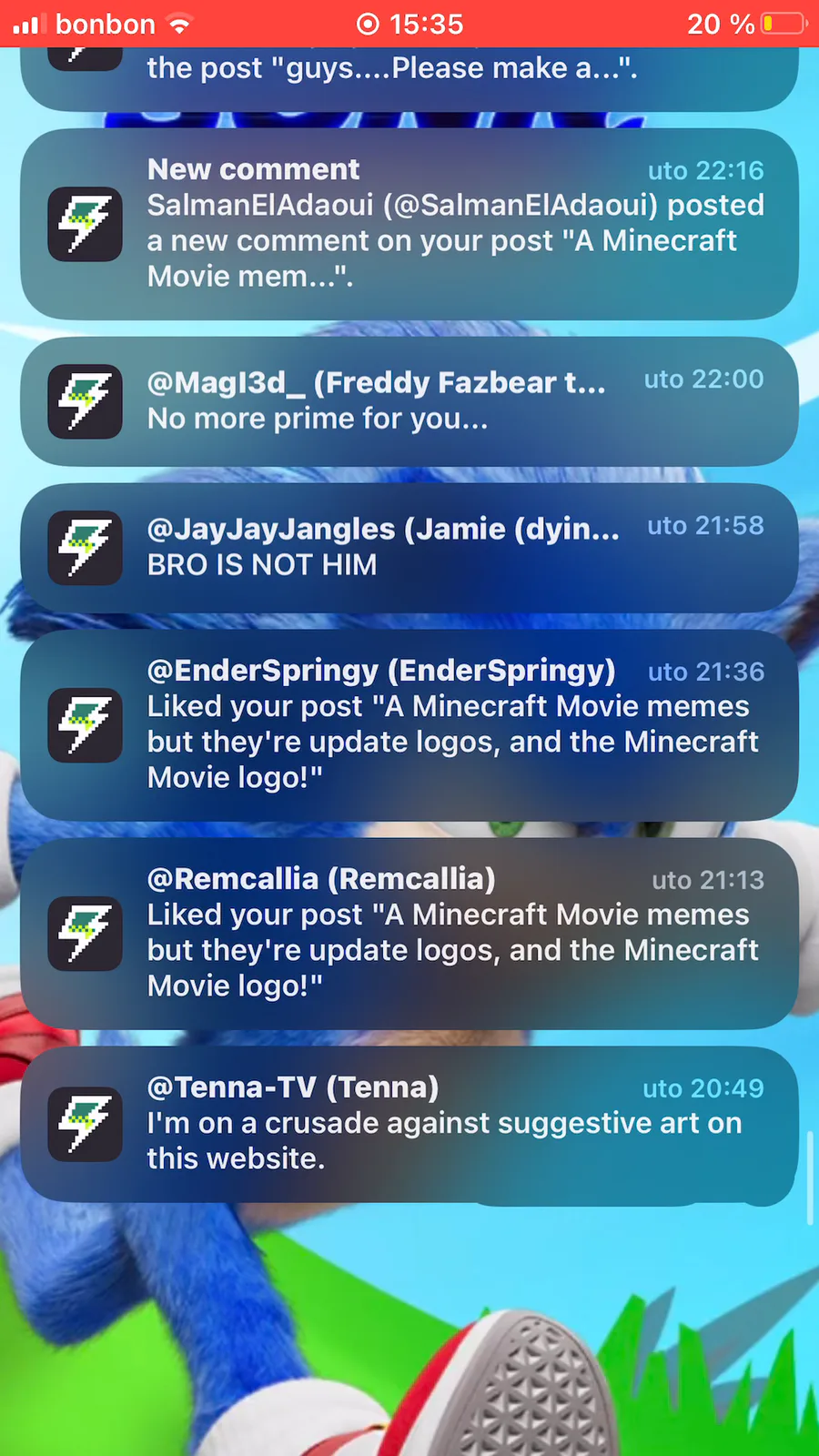Open the "guys....Please make a..." post notification
Viewport: 819px width, 1456px height.
[409, 78]
